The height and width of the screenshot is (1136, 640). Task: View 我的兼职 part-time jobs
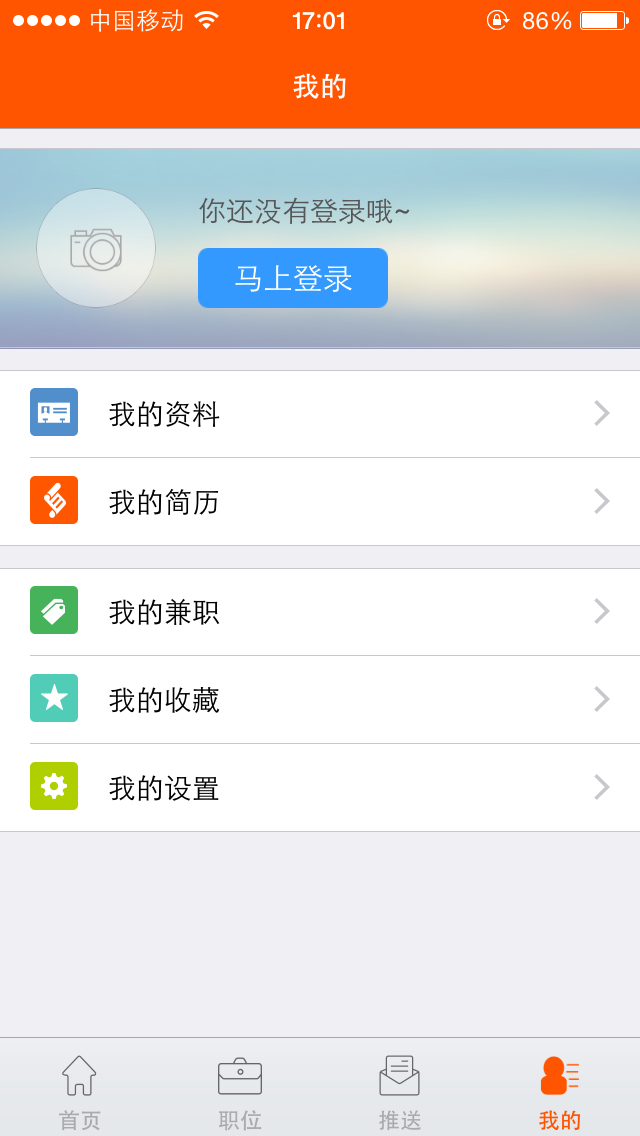(x=320, y=612)
